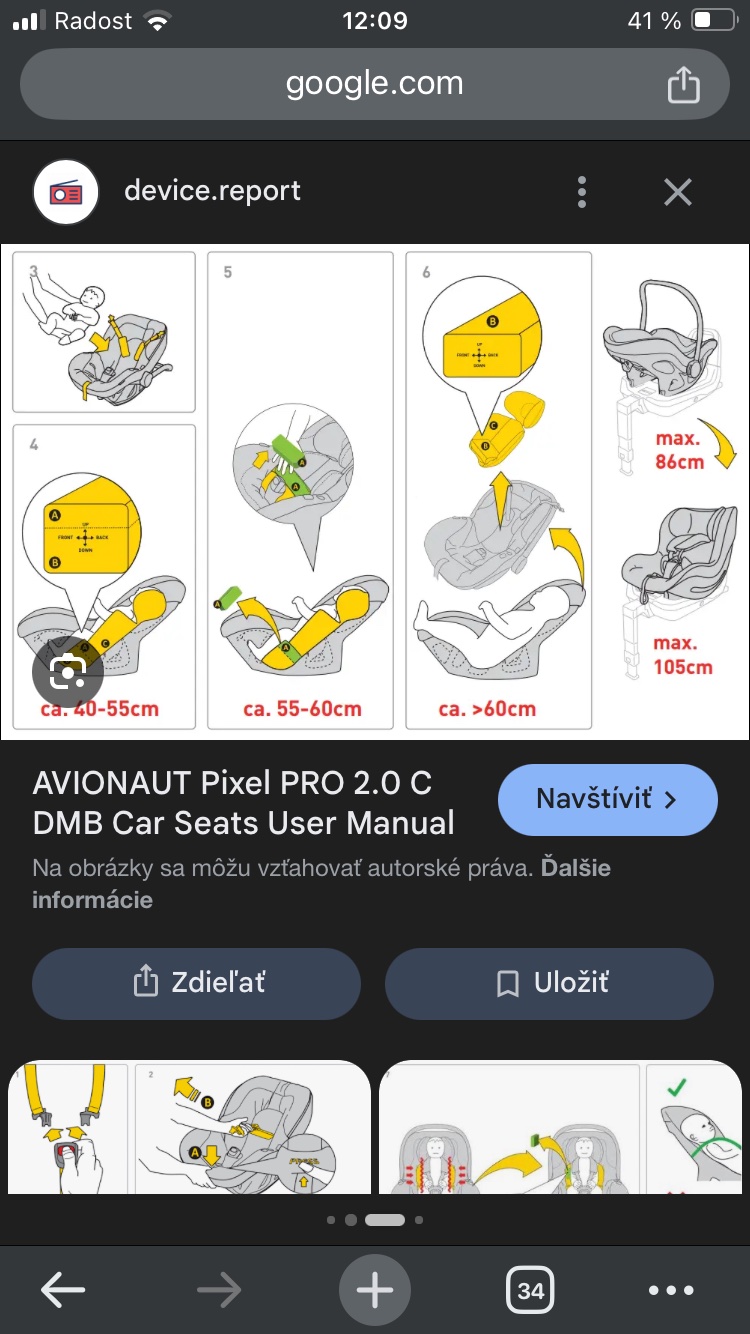The width and height of the screenshot is (750, 1334).
Task: Open the main car seat manual image
Action: 374,490
